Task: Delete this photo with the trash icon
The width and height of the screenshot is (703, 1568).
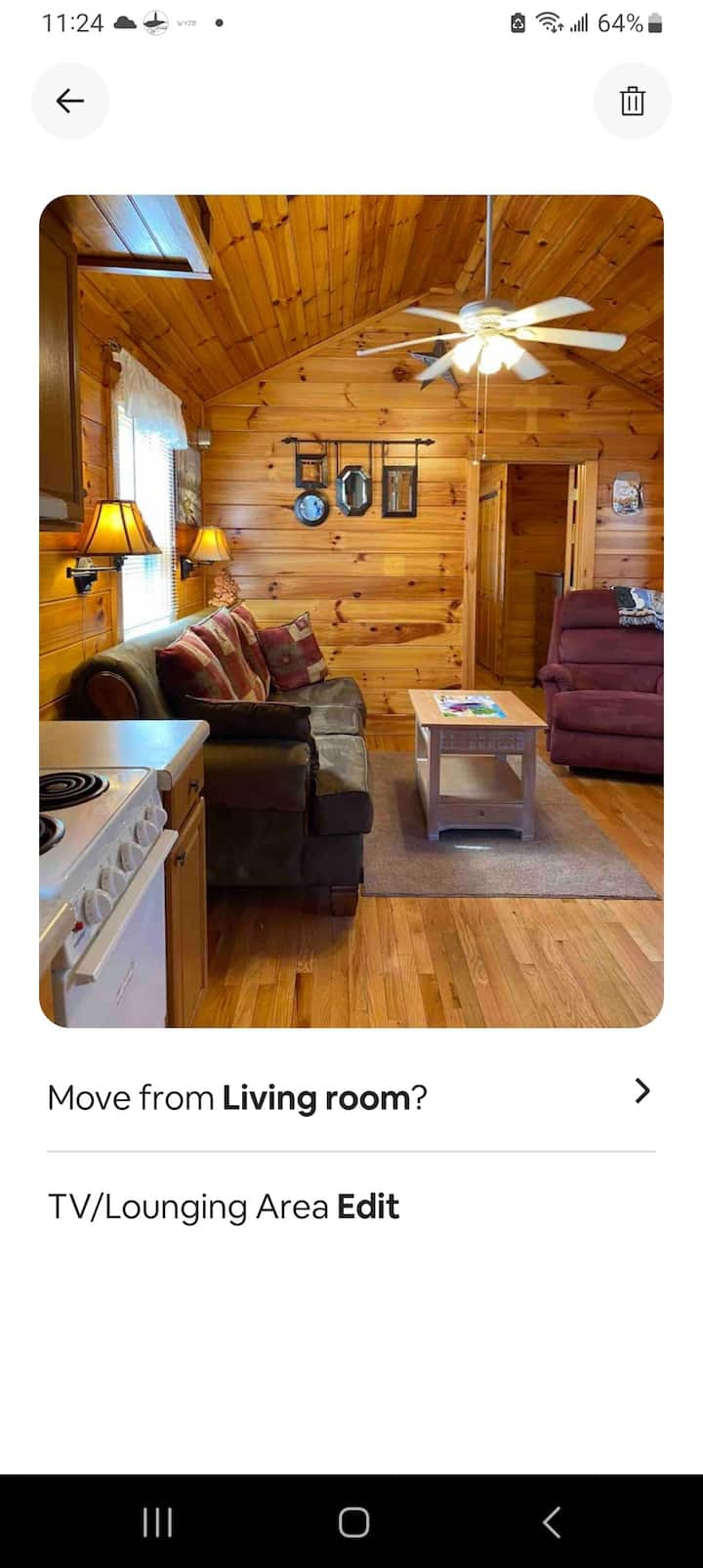Action: coord(632,101)
